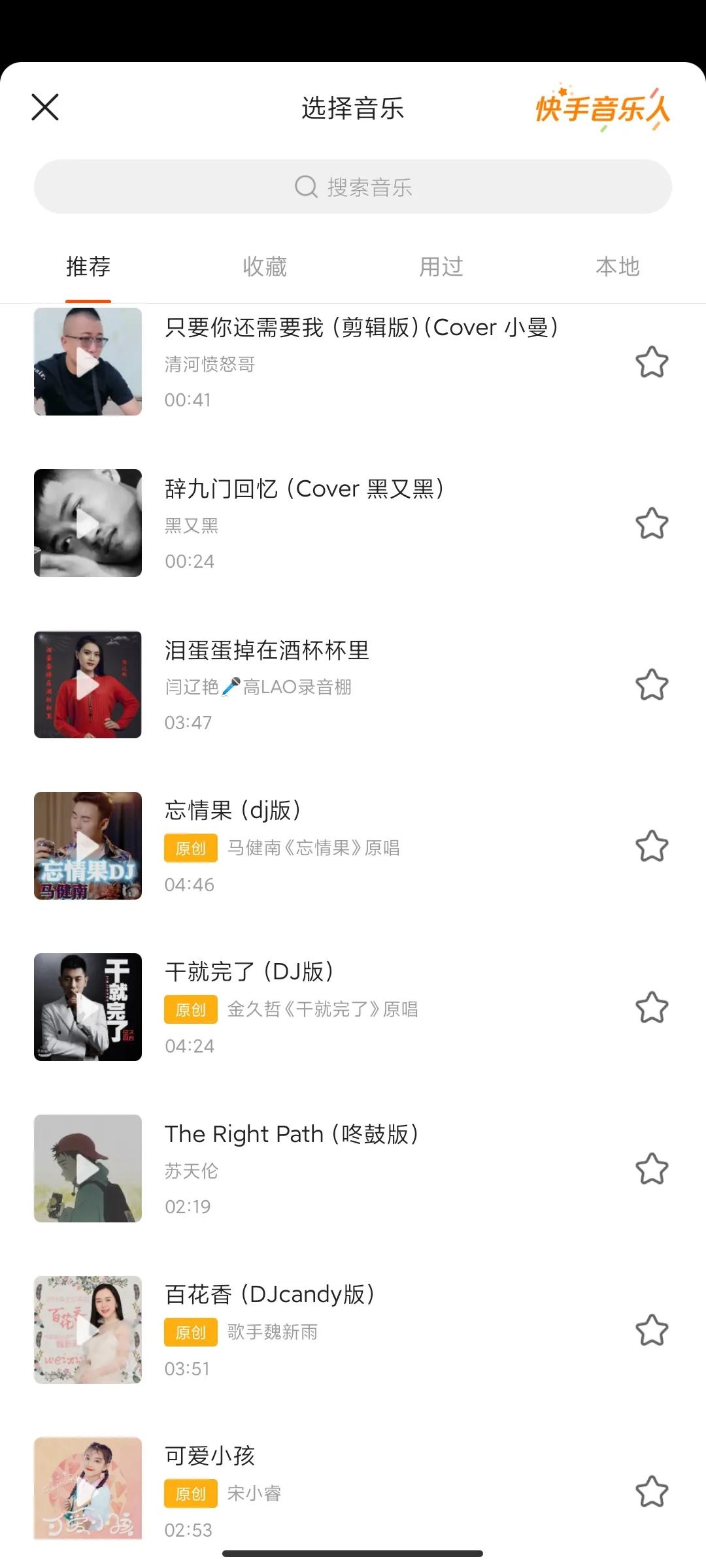The height and width of the screenshot is (1568, 706).
Task: Favorite the song 可爱小孩
Action: pyautogui.click(x=652, y=1492)
